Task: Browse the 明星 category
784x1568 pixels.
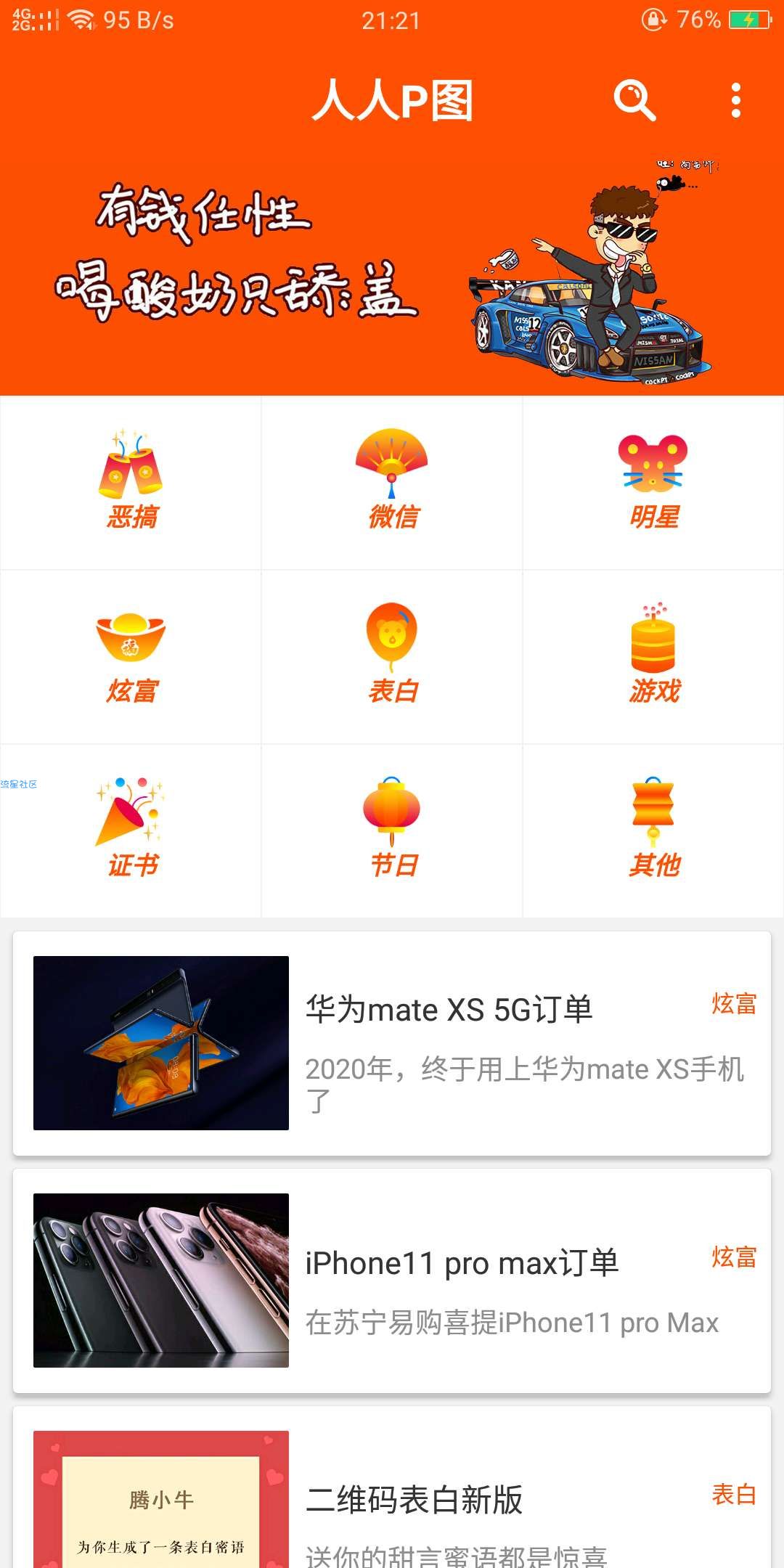Action: 653,481
